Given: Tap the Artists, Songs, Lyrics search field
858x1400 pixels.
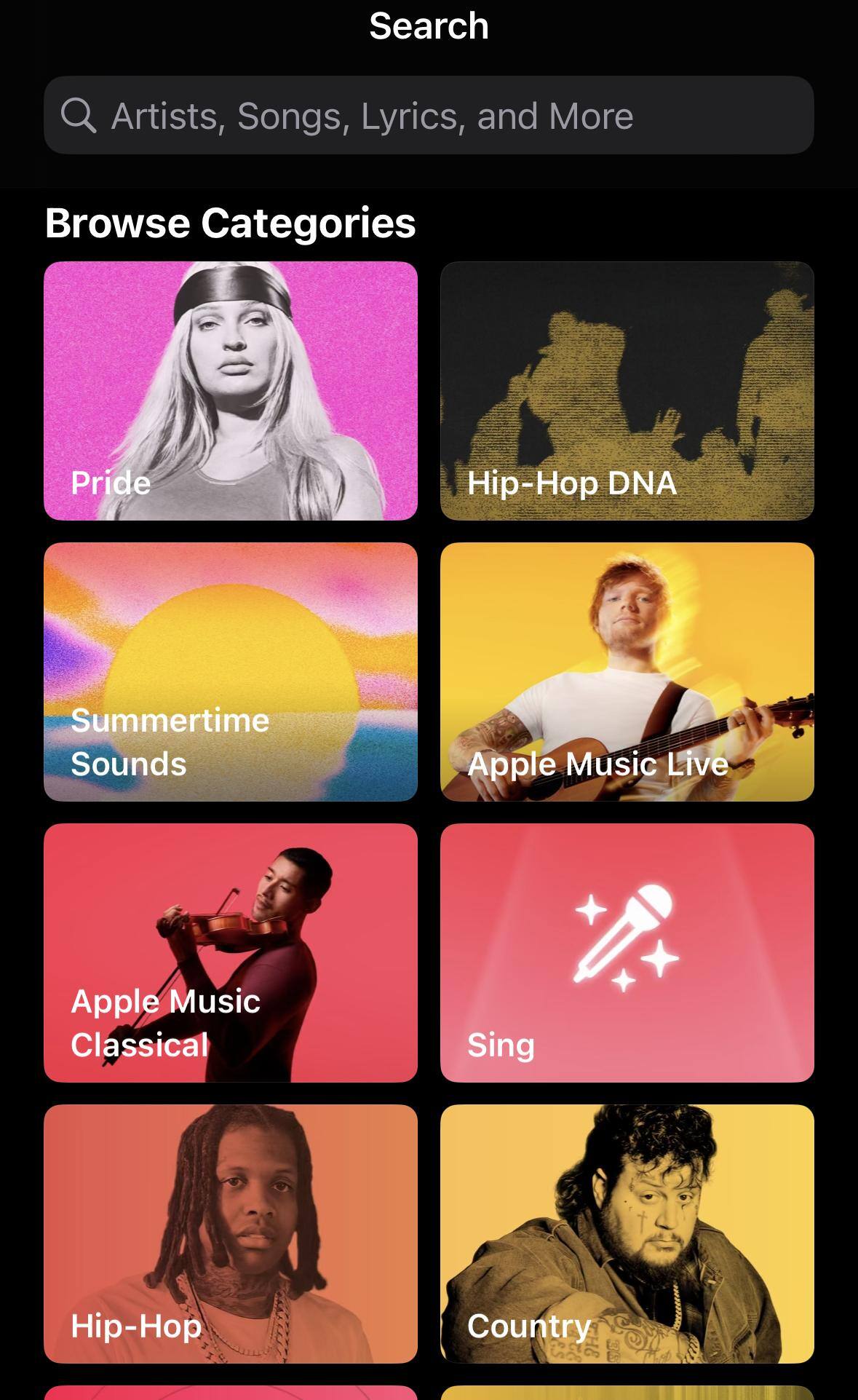Looking at the screenshot, I should pos(429,115).
